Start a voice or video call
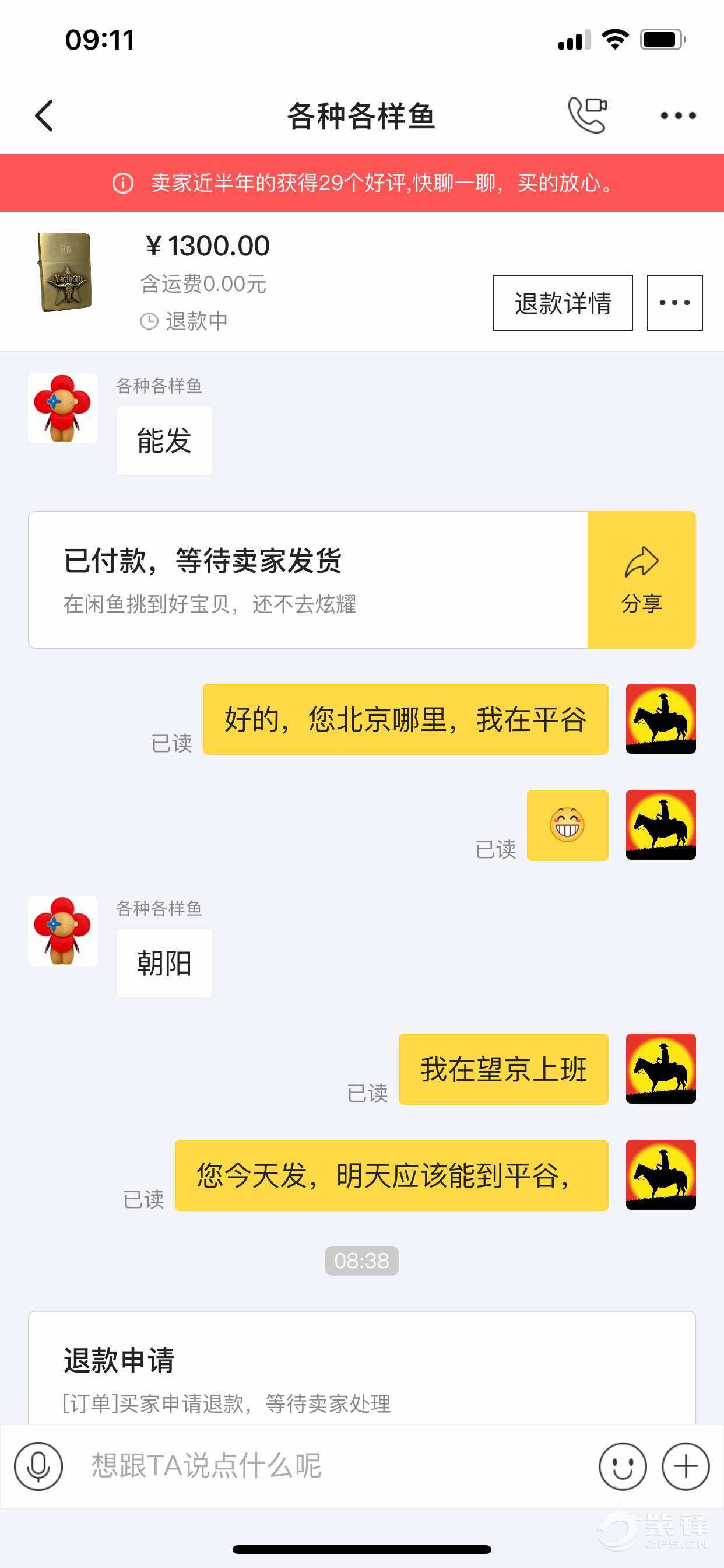 587,115
